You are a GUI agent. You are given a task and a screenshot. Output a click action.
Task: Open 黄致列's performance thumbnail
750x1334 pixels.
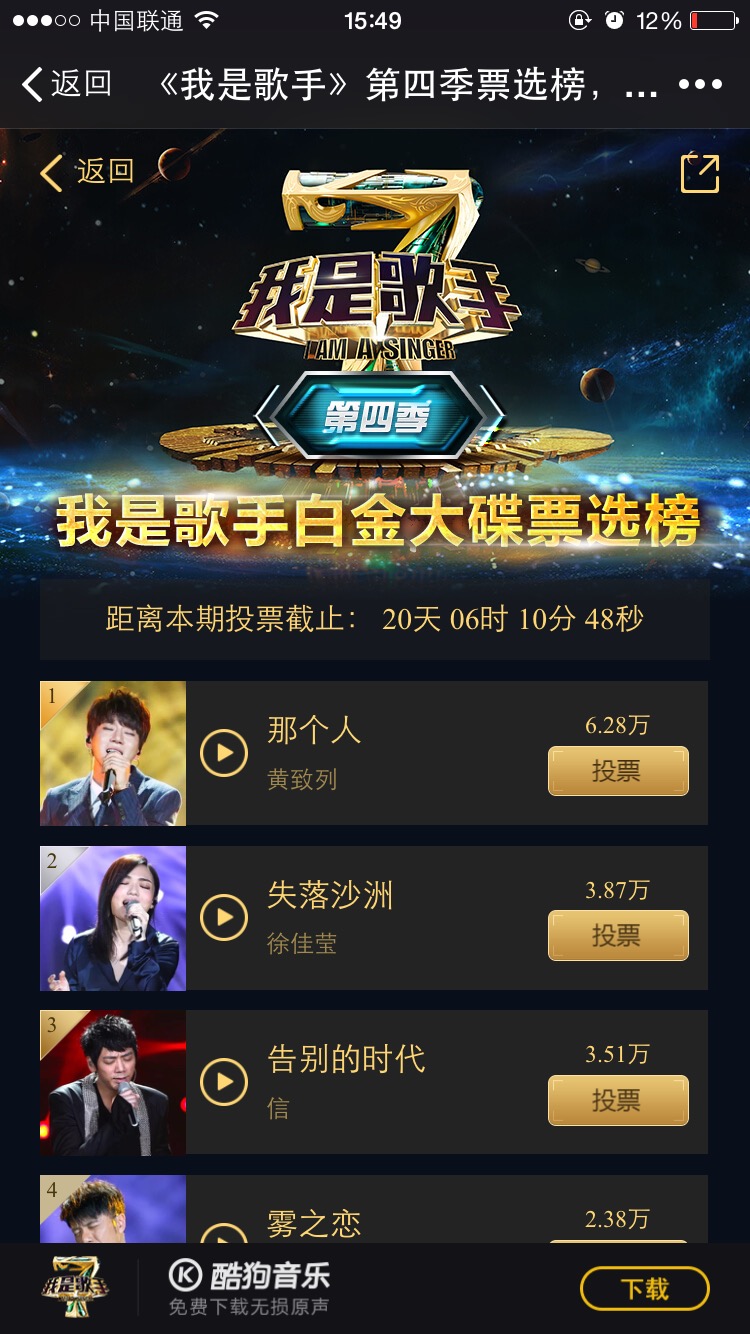coord(113,753)
